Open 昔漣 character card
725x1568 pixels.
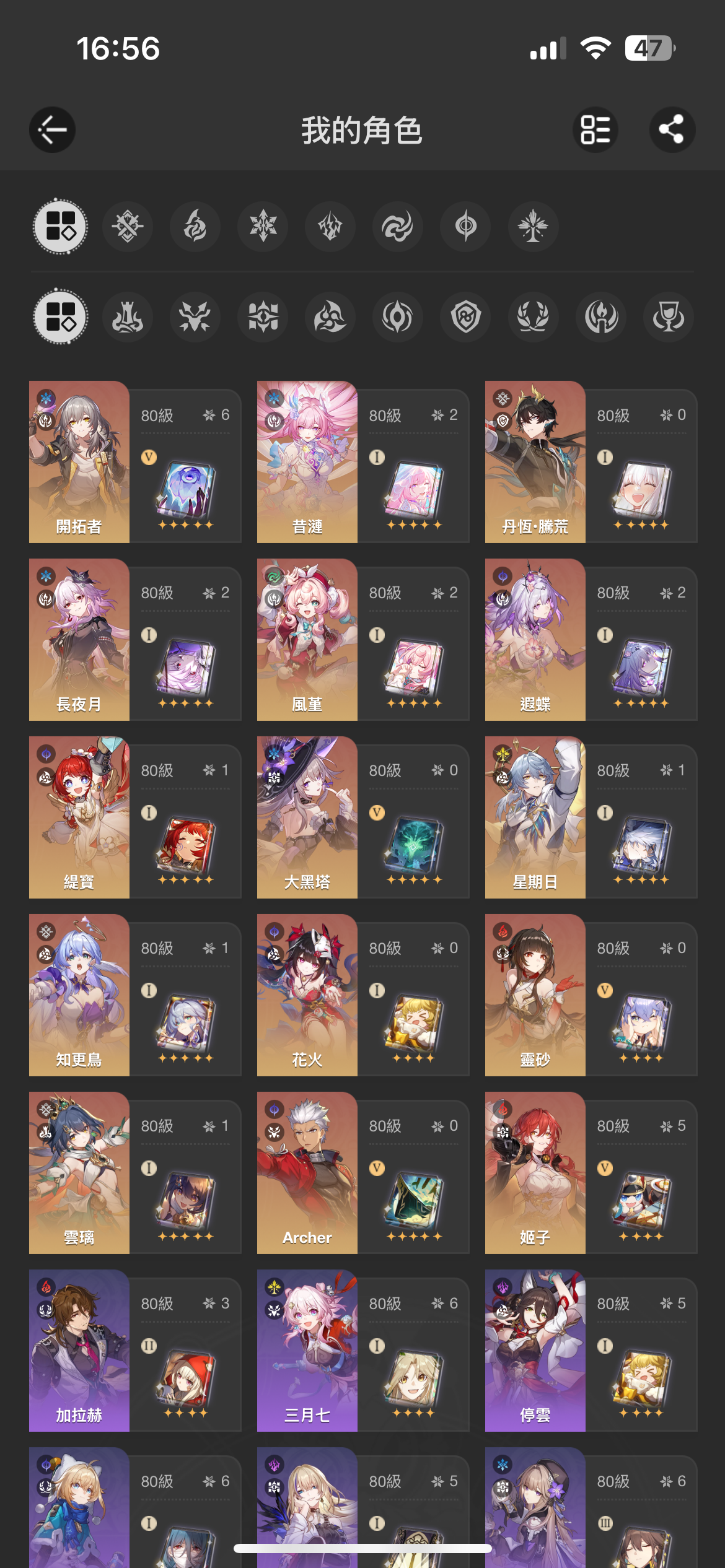(x=362, y=462)
